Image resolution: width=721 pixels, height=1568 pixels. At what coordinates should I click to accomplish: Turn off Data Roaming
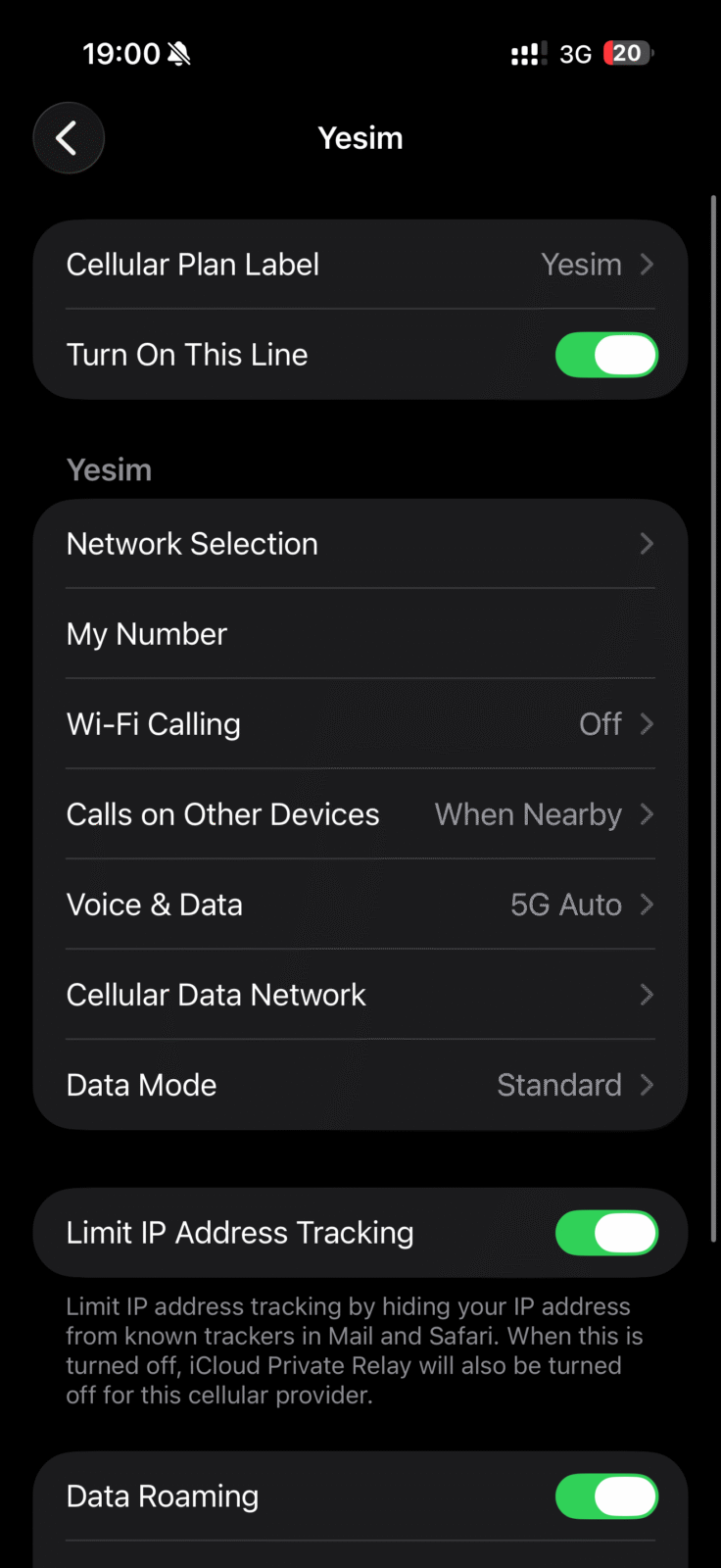tap(605, 1496)
